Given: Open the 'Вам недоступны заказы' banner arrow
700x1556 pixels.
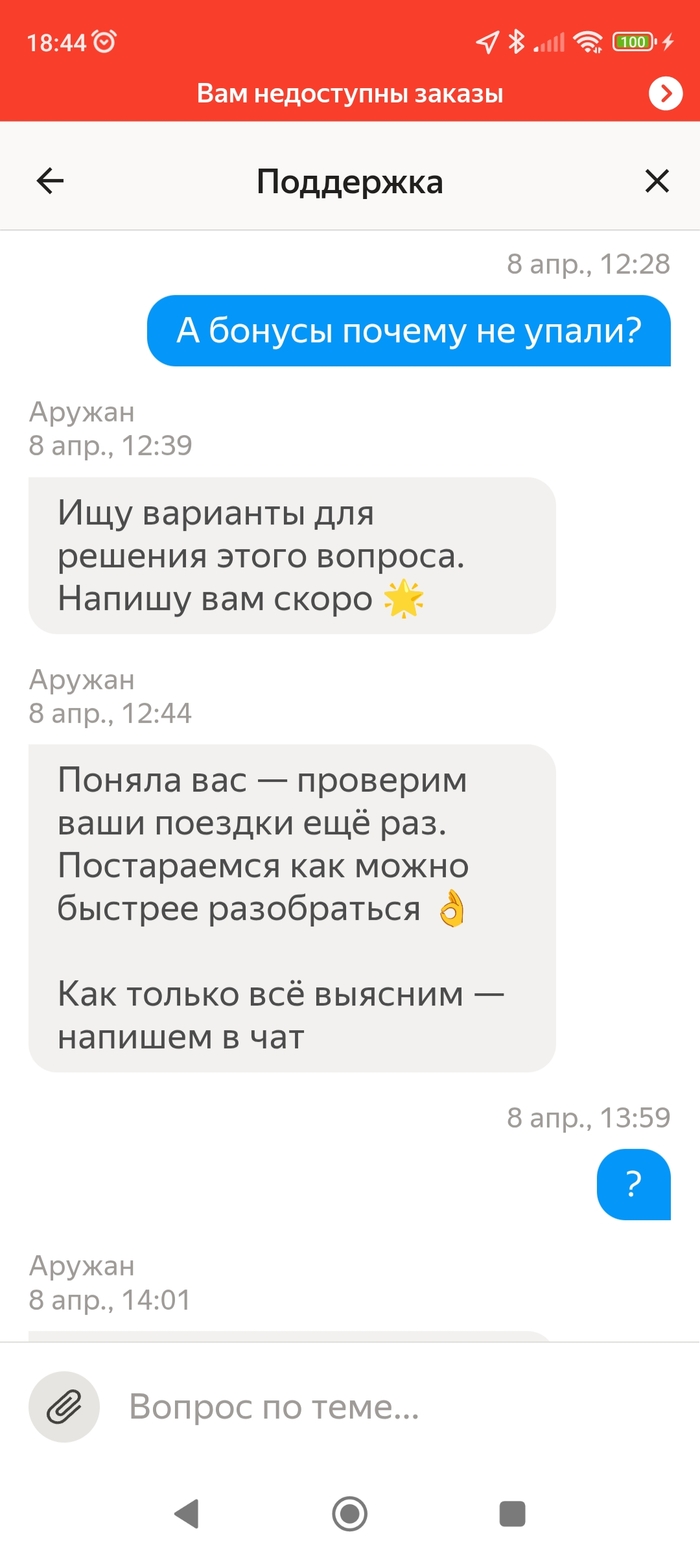Looking at the screenshot, I should tap(665, 94).
